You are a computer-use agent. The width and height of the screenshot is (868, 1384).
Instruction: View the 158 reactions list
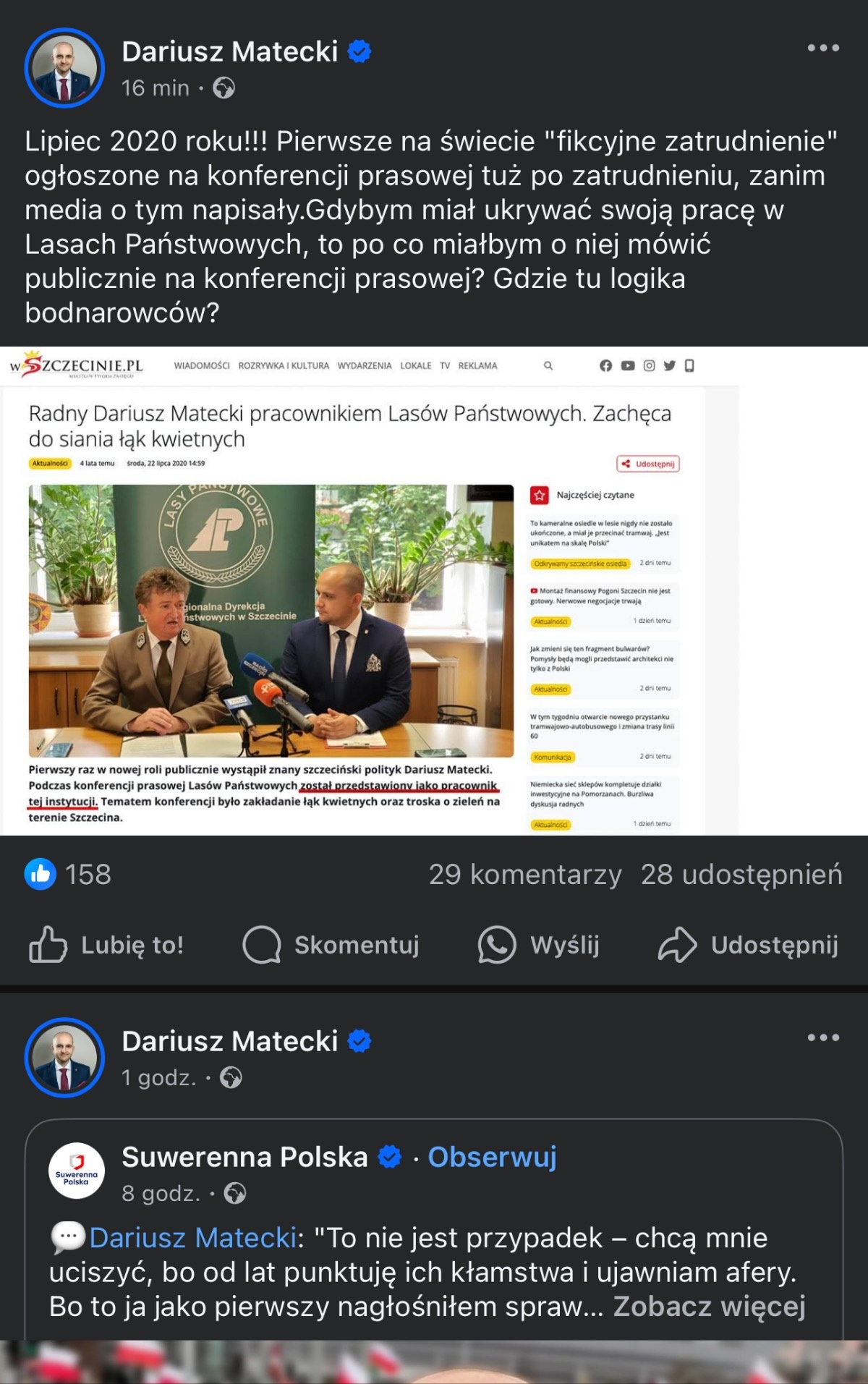tap(69, 874)
